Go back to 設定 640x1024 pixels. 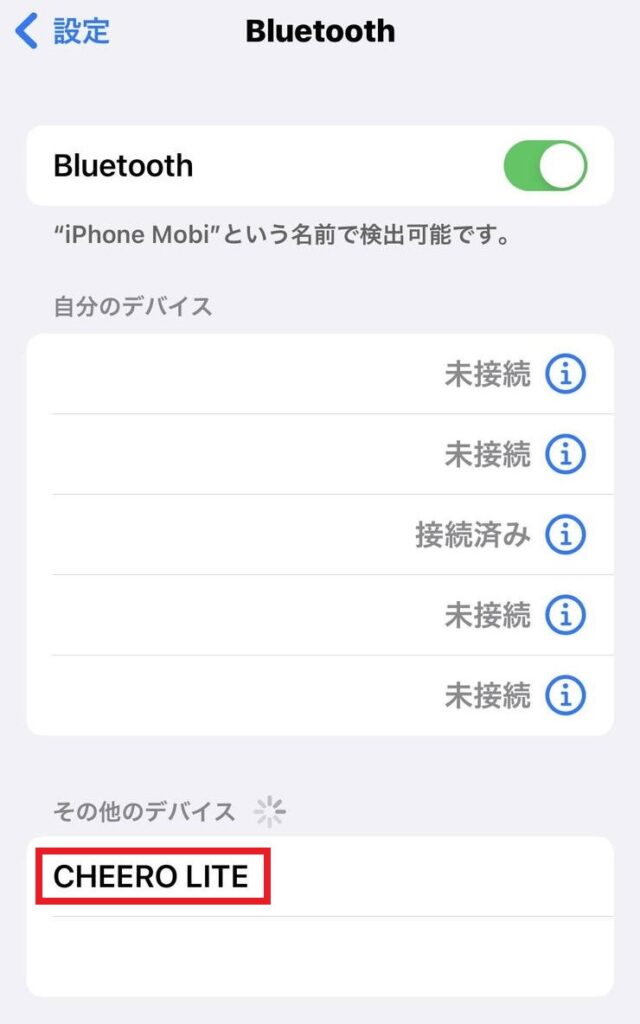(63, 31)
